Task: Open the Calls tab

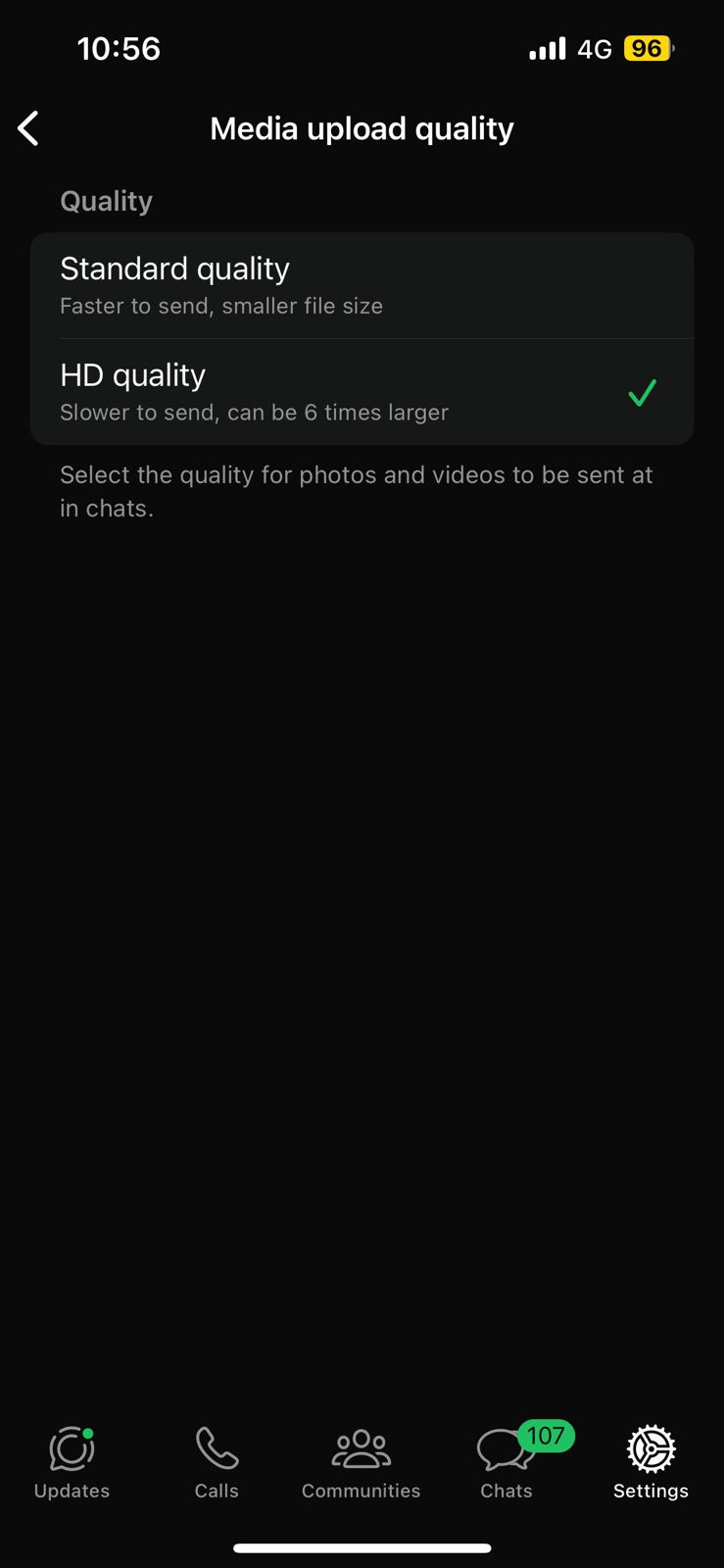Action: (x=217, y=1462)
